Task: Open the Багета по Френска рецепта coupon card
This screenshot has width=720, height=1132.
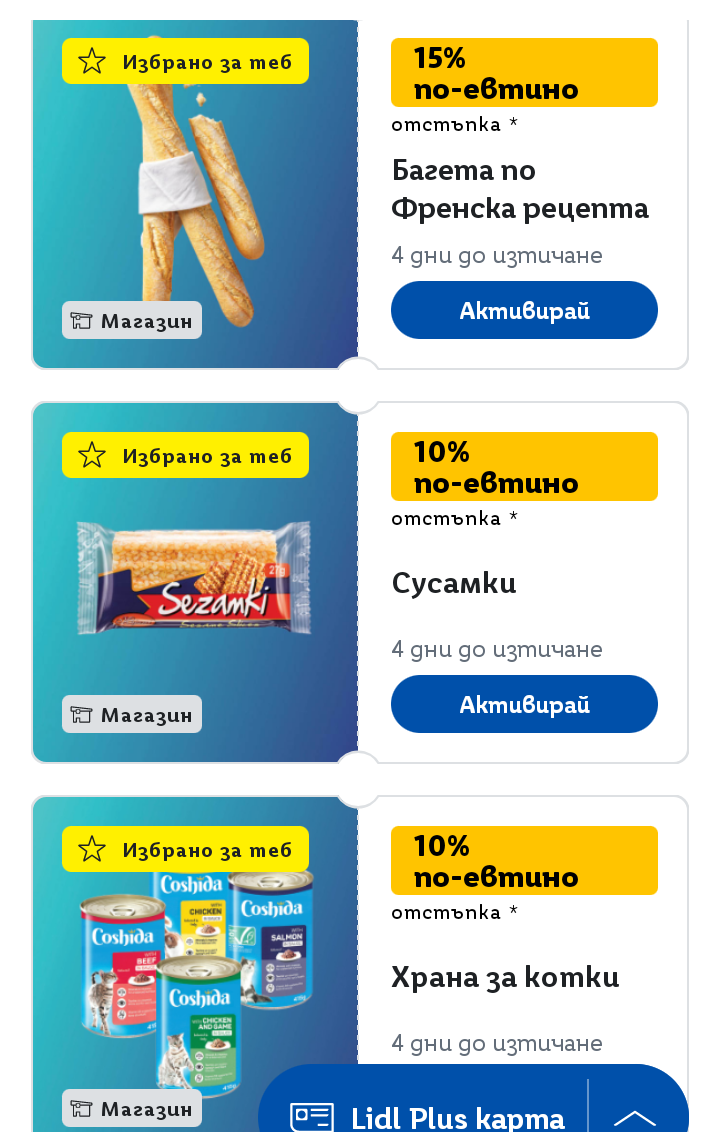Action: 520,190
